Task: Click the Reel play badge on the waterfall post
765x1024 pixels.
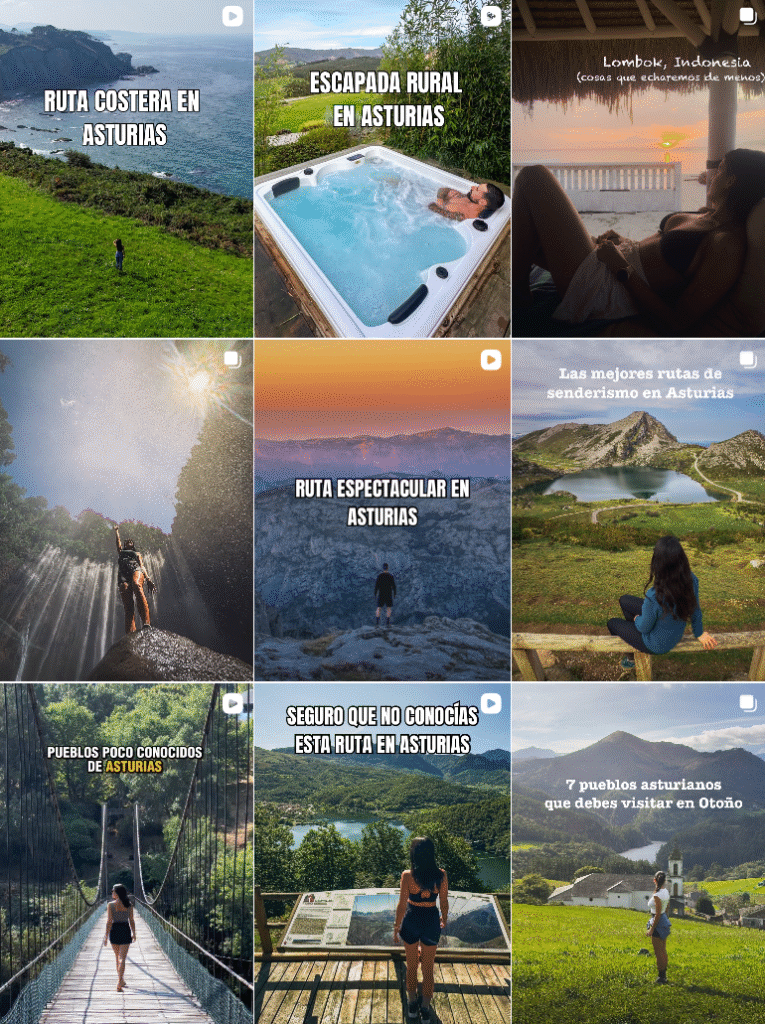Action: coord(232,360)
